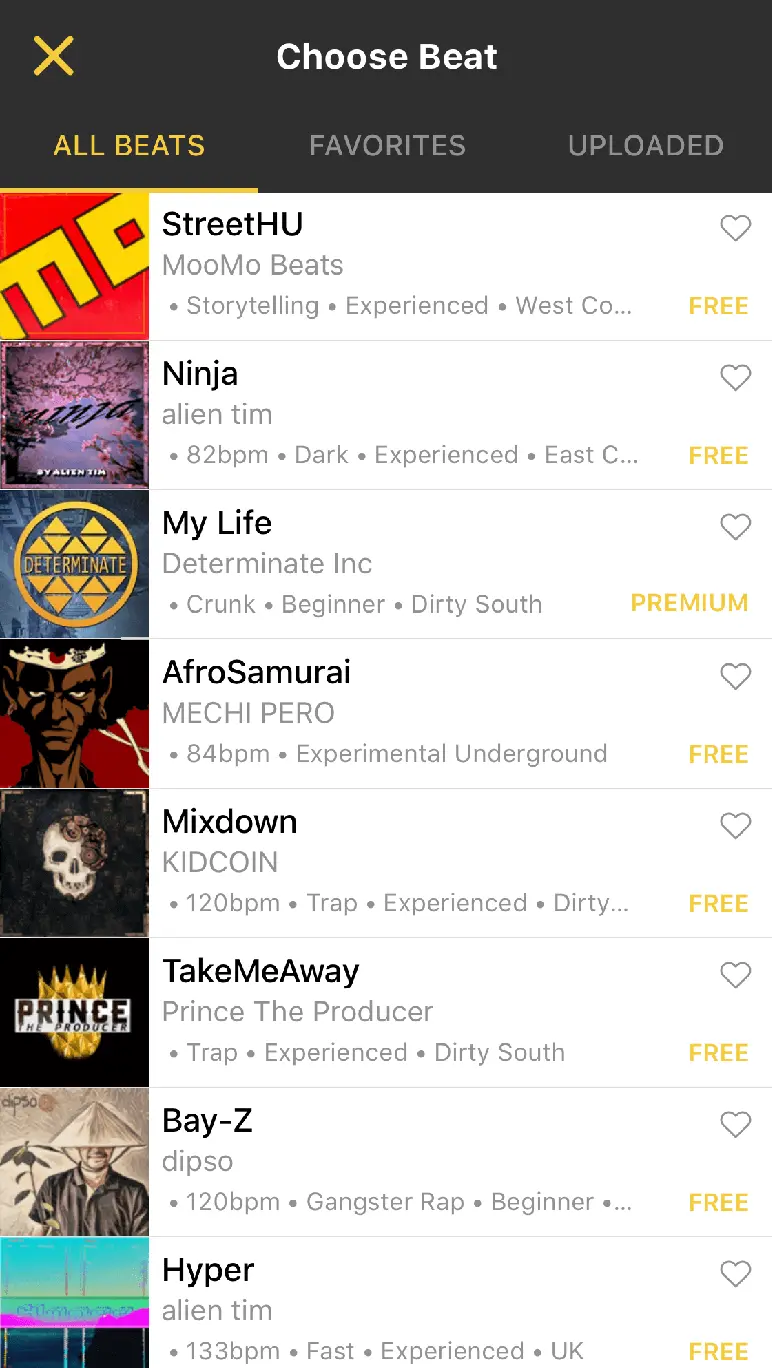This screenshot has width=772, height=1368.
Task: Favorite the StreetHU beat
Action: [735, 228]
